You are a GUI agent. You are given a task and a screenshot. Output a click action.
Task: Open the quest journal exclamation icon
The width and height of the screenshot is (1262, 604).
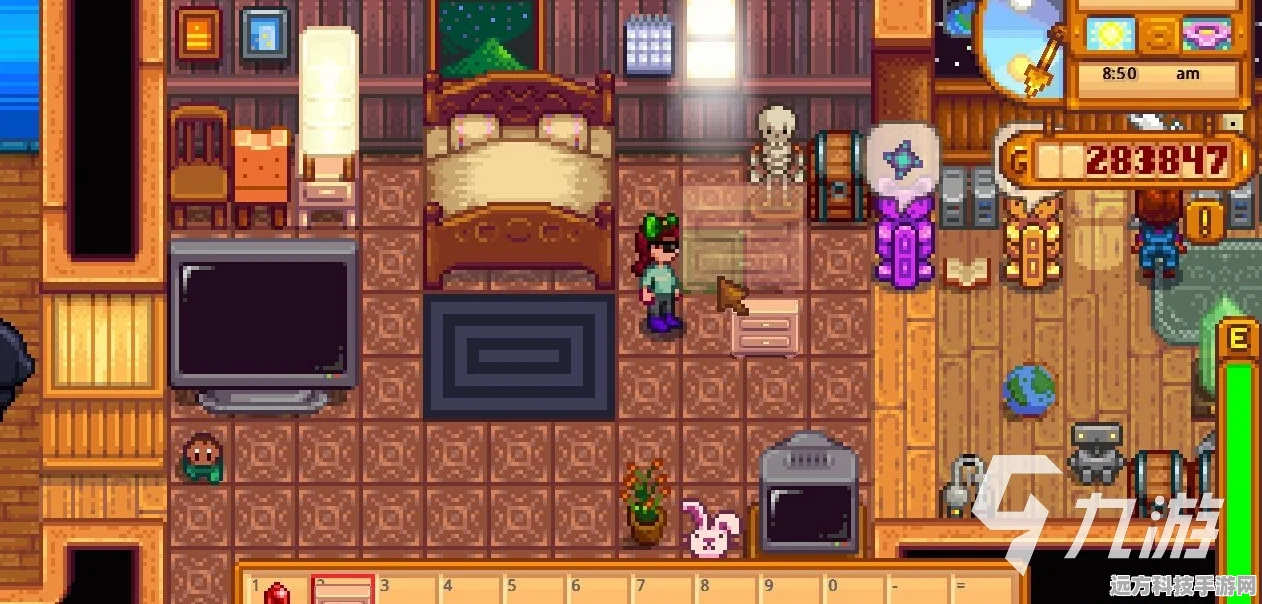click(1204, 222)
